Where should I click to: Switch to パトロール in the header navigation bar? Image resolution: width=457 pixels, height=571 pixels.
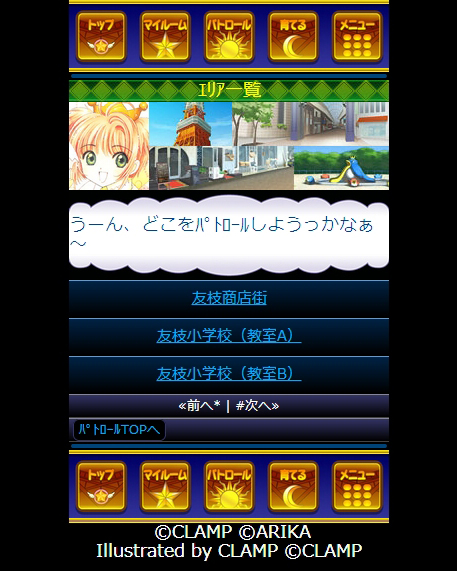tap(229, 36)
